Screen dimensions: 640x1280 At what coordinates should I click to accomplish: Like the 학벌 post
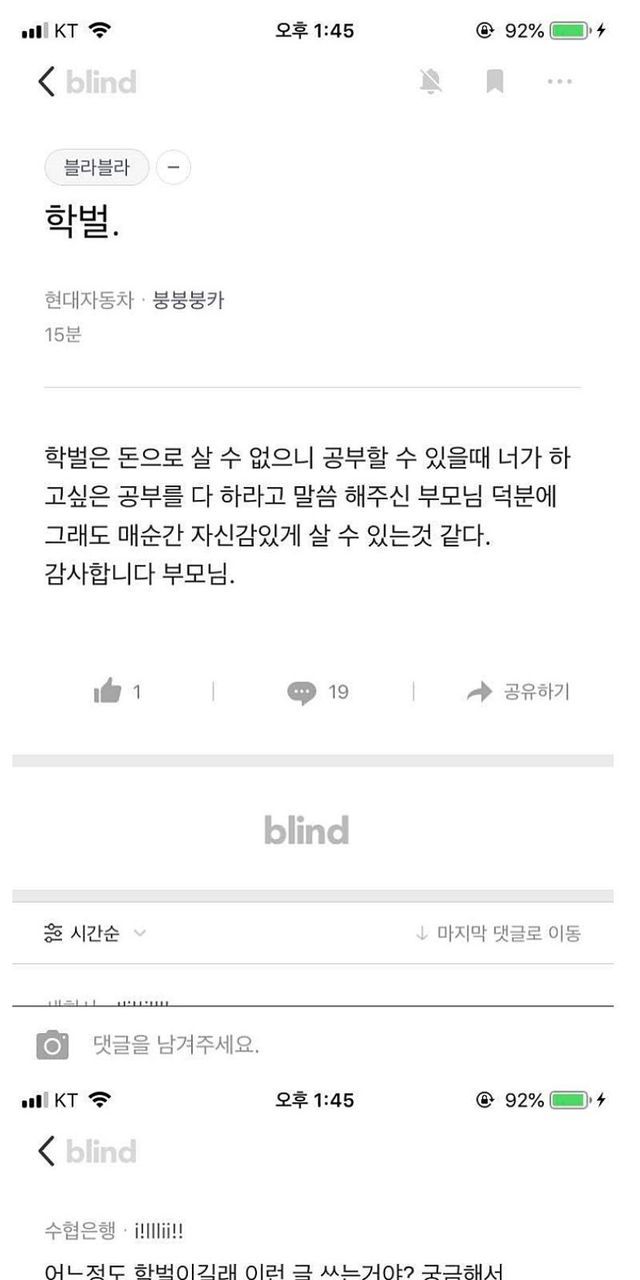coord(109,691)
